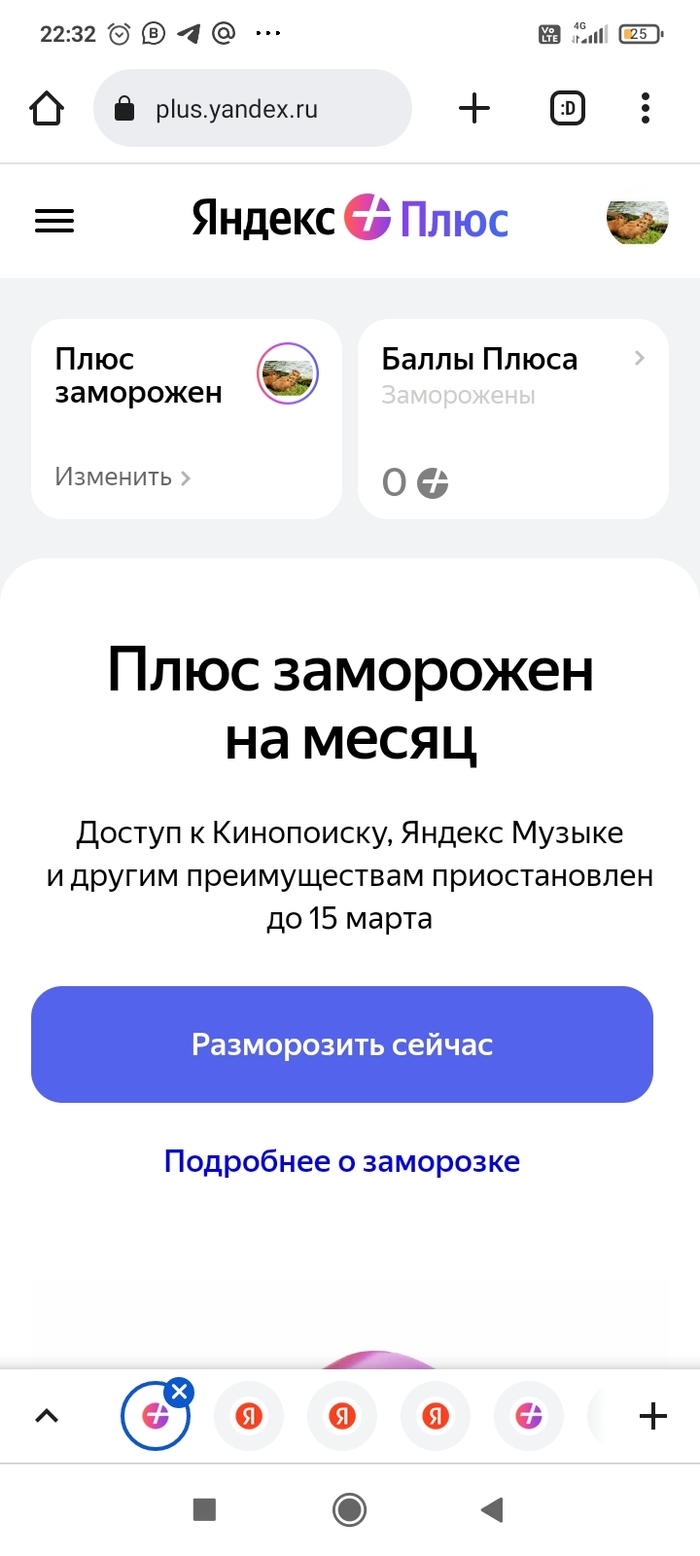Open Подробнее о заморозке link
This screenshot has height=1556, width=700.
[342, 1161]
